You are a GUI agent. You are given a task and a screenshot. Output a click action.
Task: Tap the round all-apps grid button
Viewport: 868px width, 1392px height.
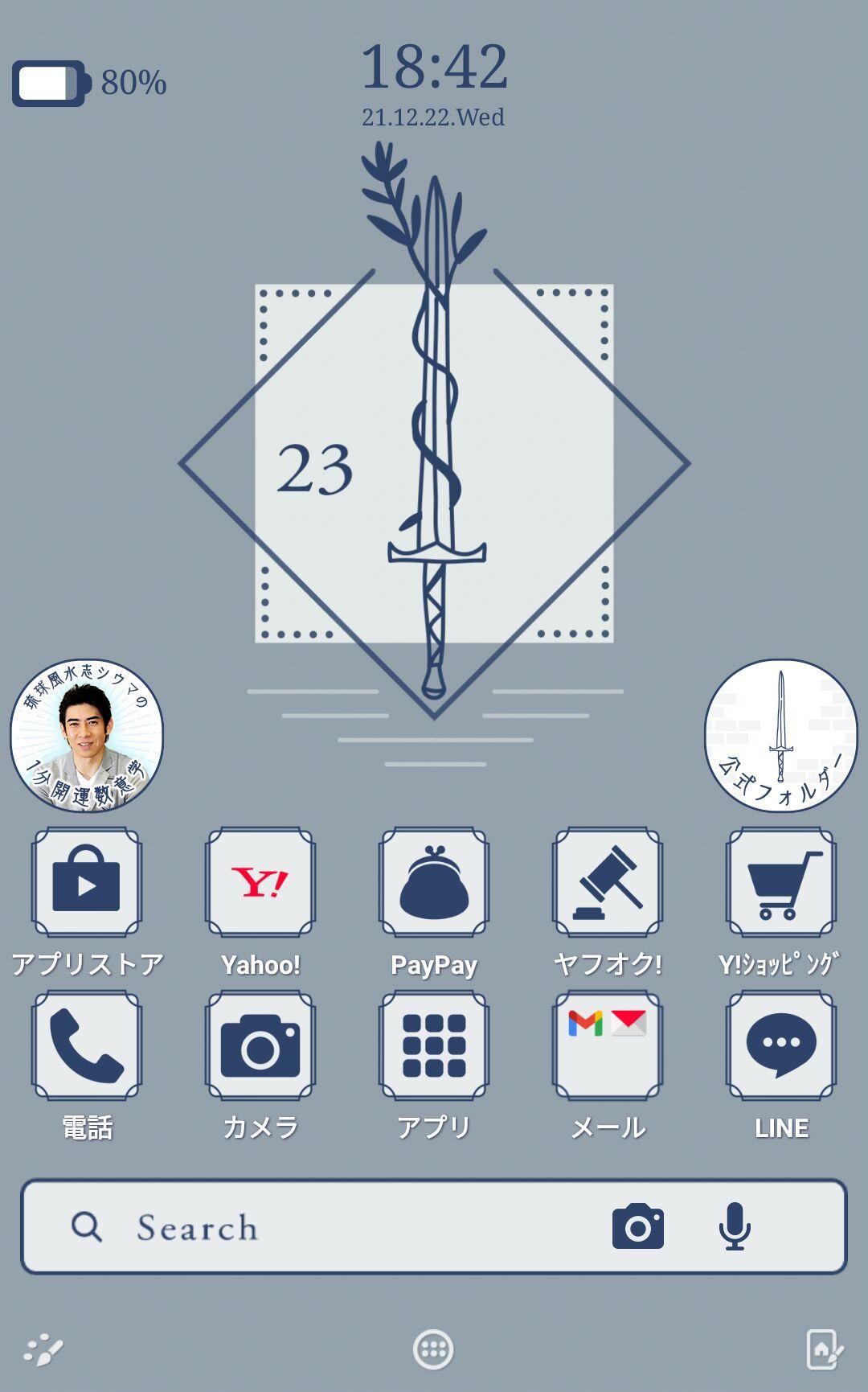tap(433, 1349)
